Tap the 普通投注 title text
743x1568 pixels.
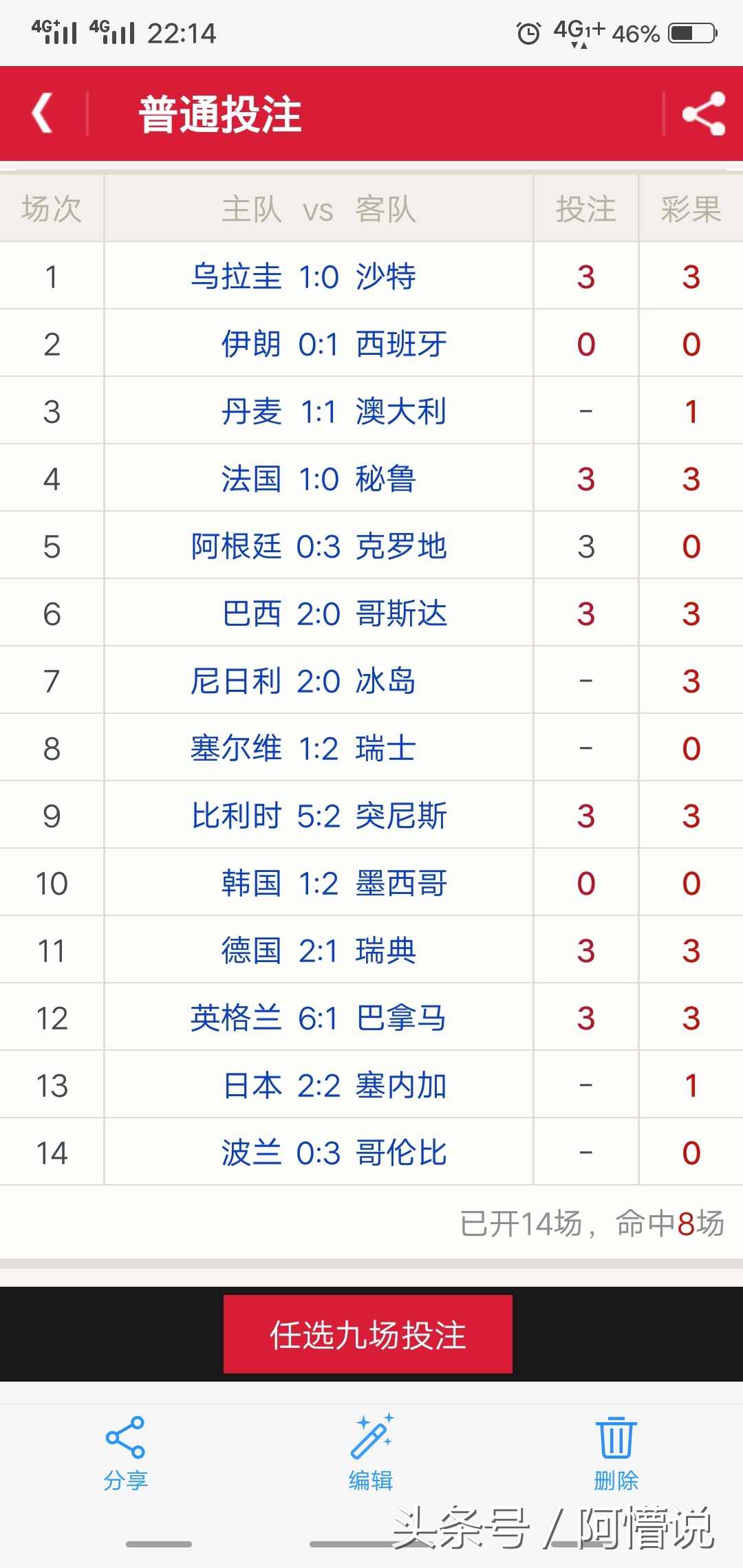pos(219,113)
